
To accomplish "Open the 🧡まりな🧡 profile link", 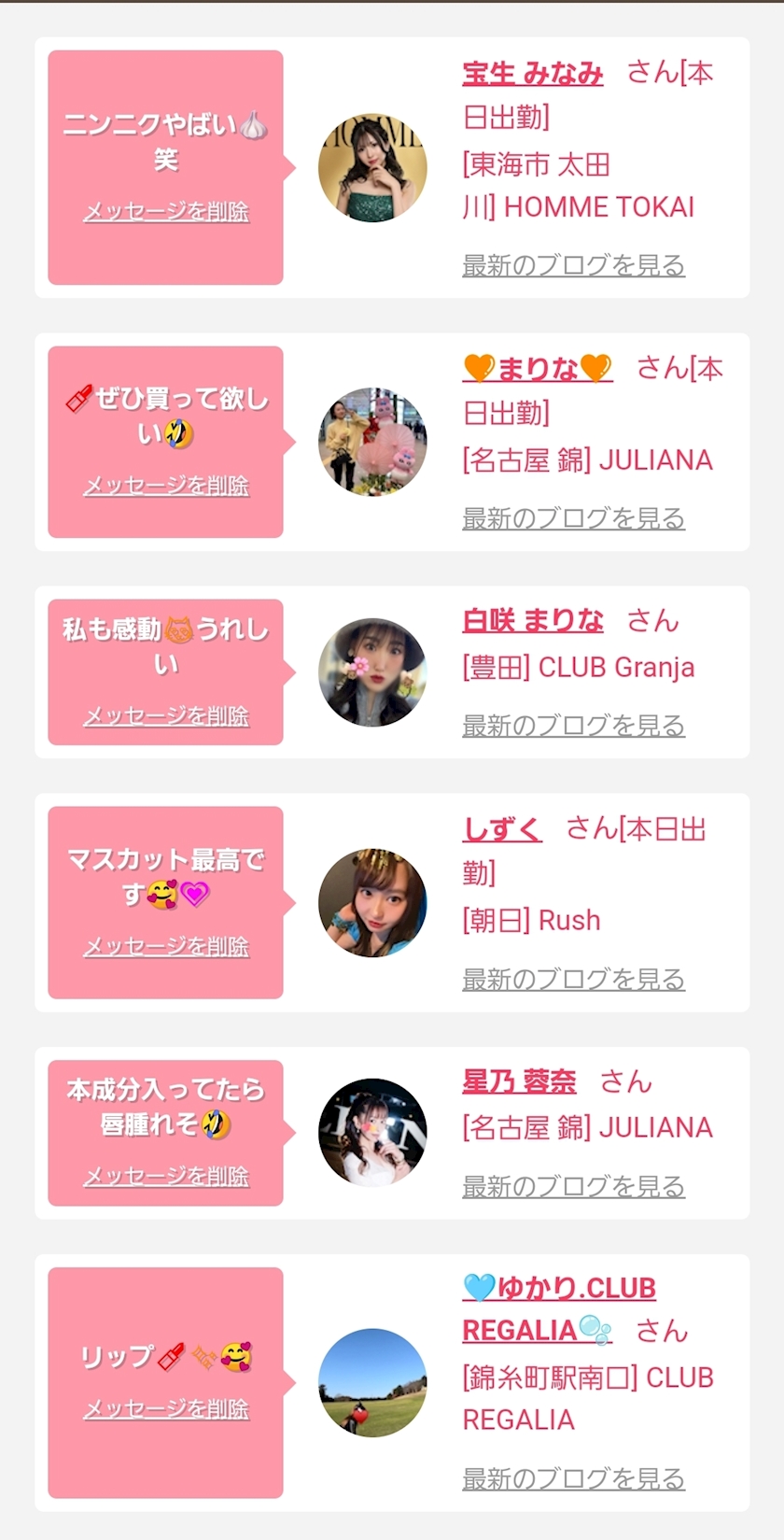I will pos(537,369).
